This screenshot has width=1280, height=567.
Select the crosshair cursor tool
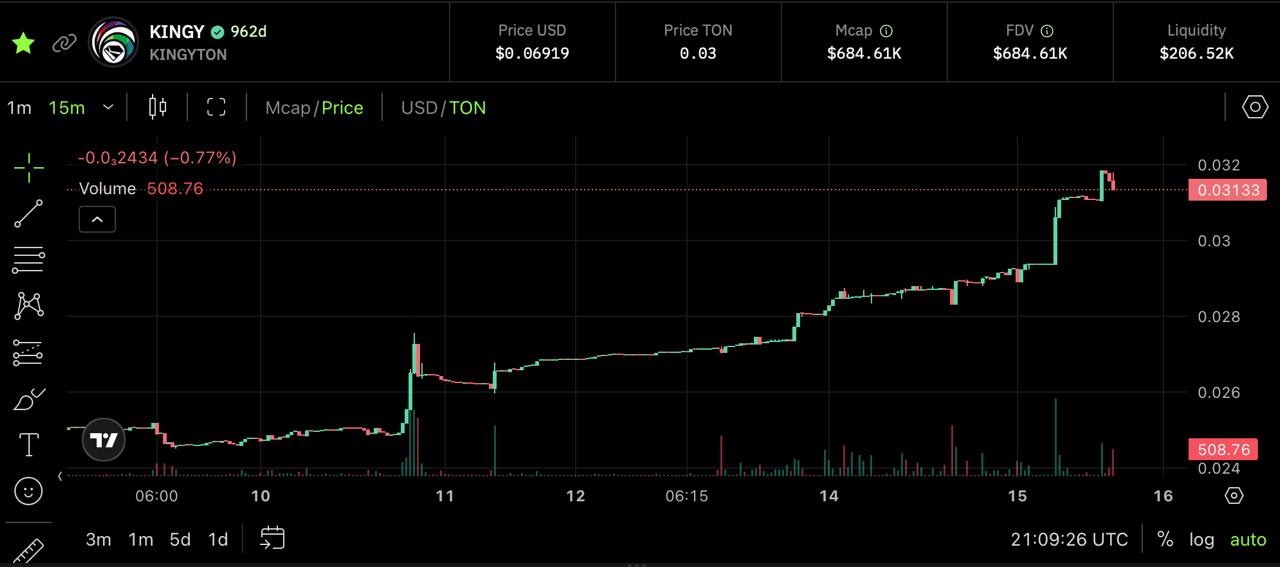click(29, 168)
